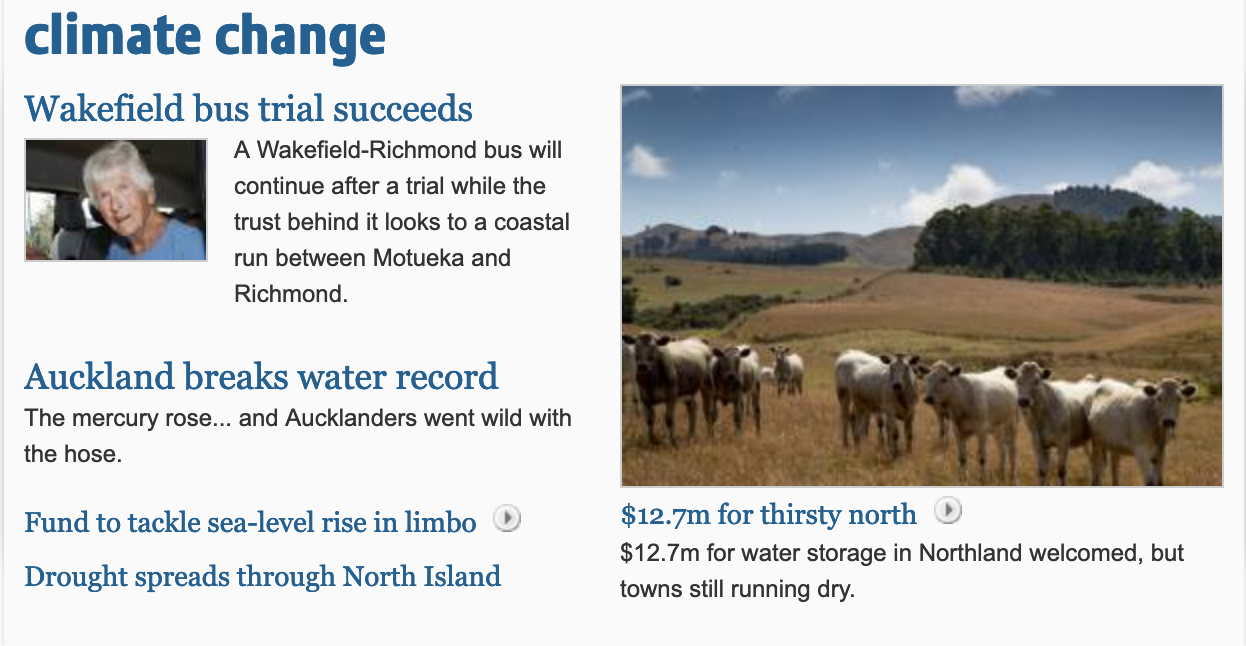
Task: Open the Wakefield bus trial succeeds article
Action: [x=248, y=109]
